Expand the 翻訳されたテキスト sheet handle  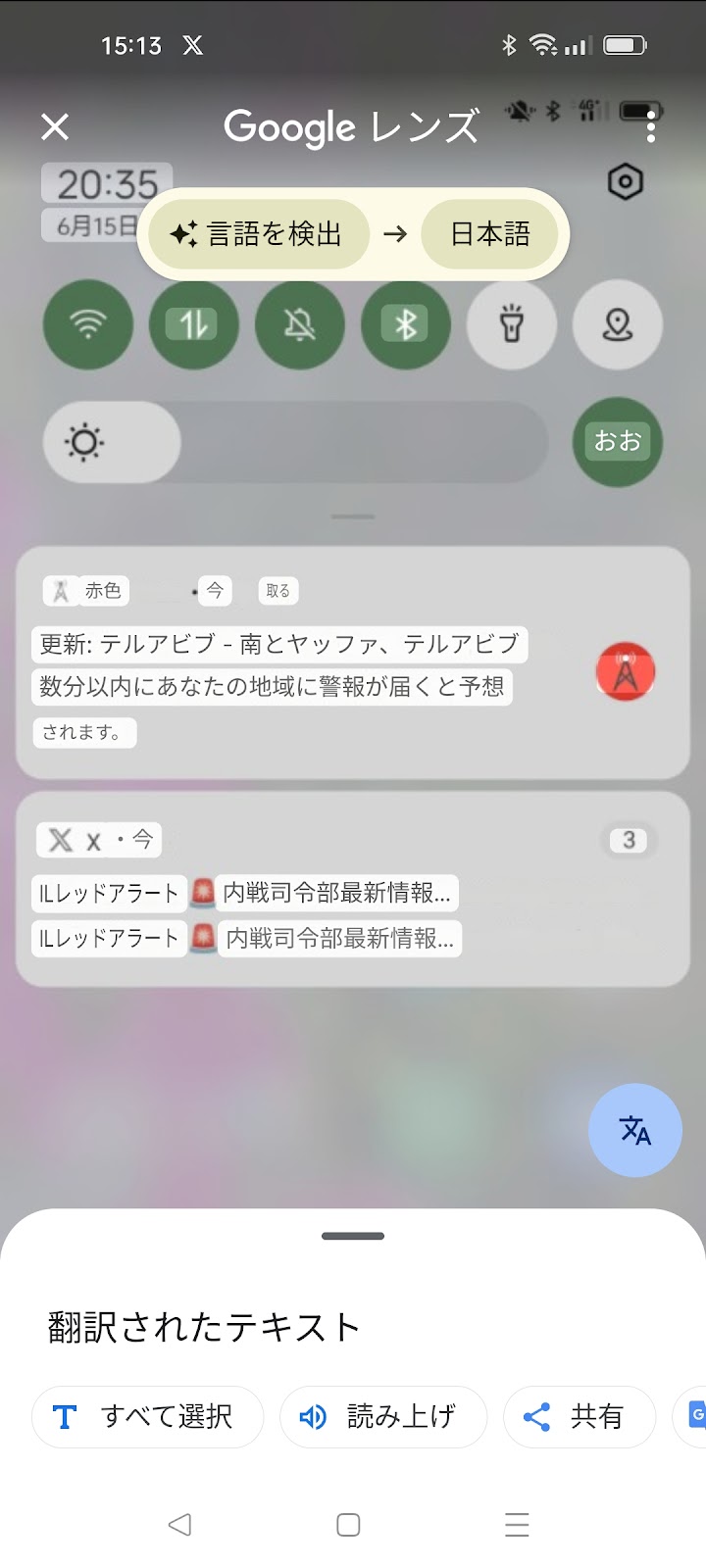click(x=353, y=1237)
